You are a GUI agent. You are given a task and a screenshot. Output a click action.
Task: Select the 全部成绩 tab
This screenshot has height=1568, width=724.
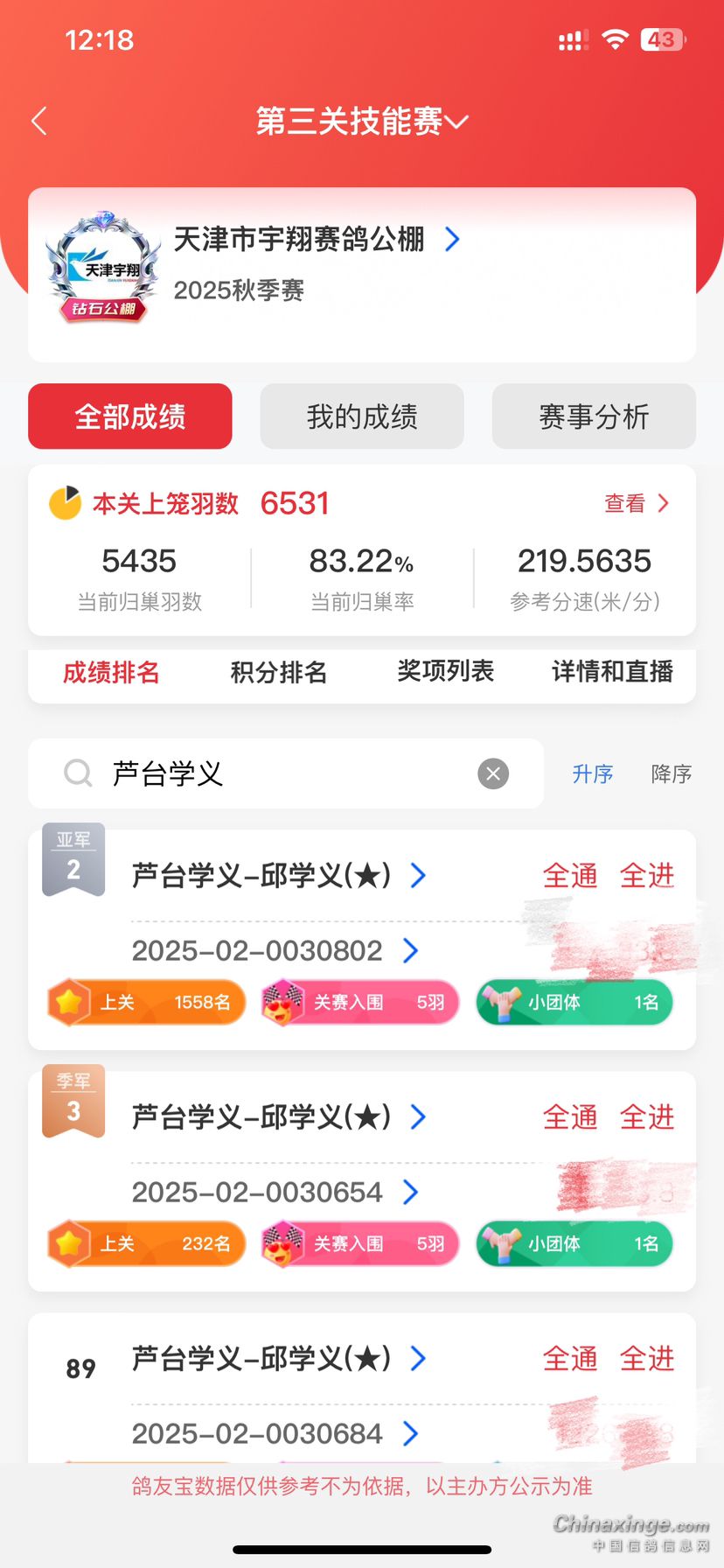130,416
